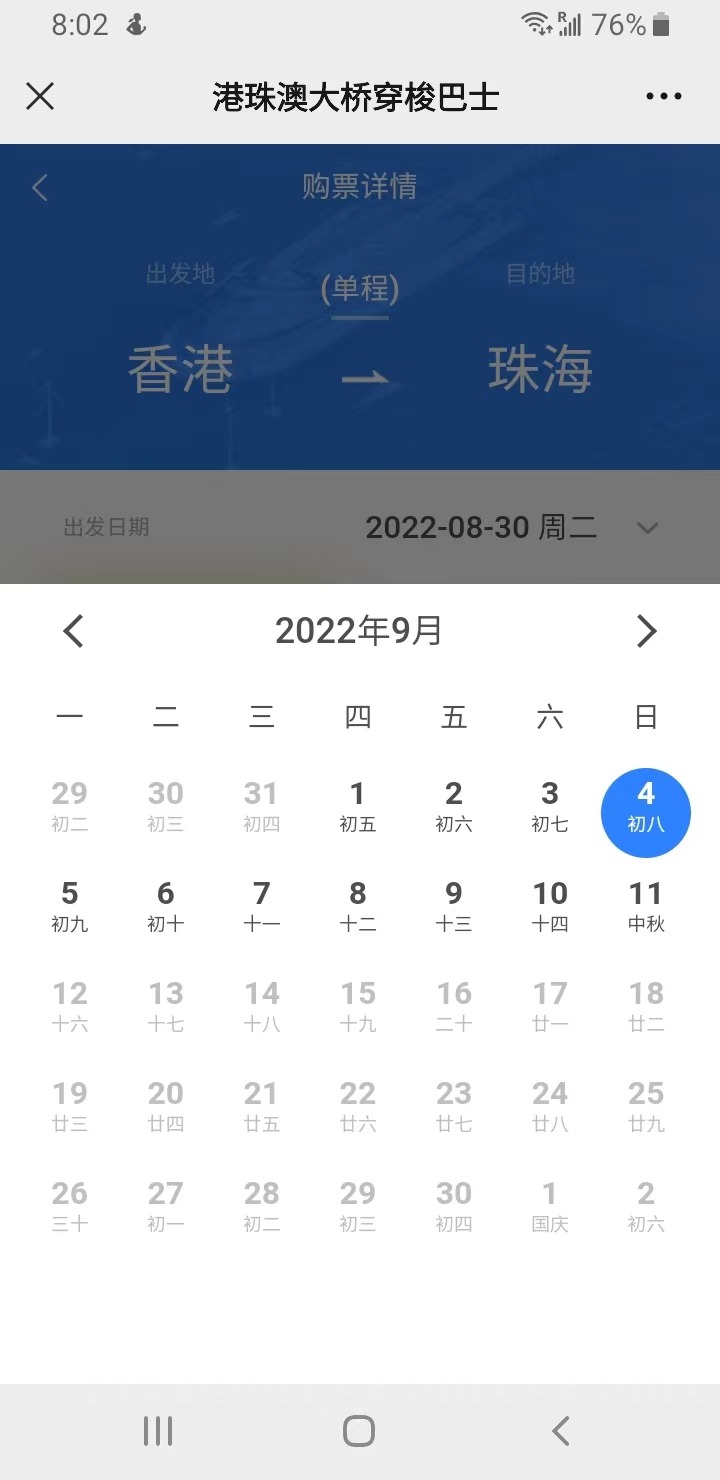The height and width of the screenshot is (1480, 720).
Task: Select September 1 on the calendar
Action: (x=358, y=808)
